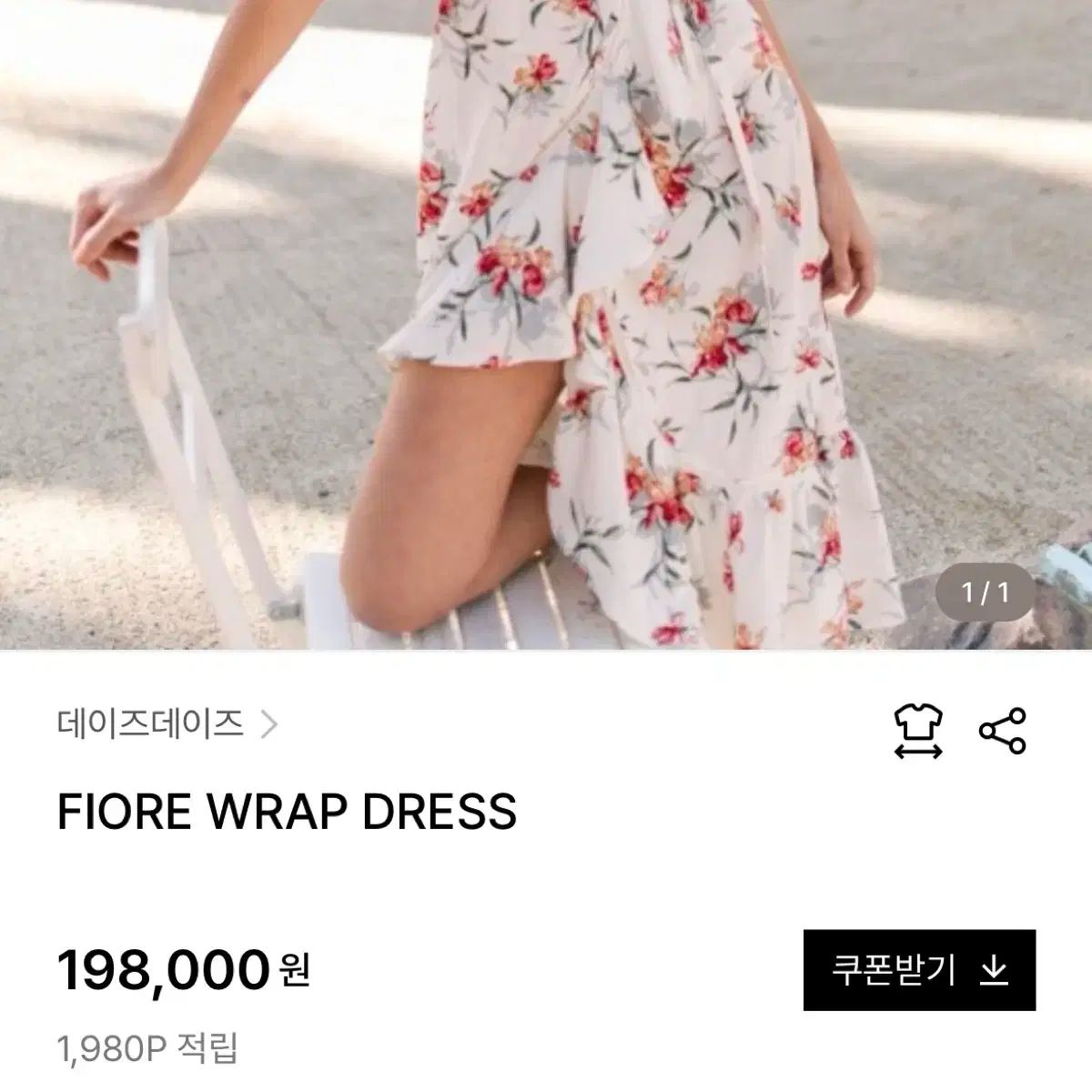Screen dimensions: 1092x1092
Task: Tap the 쿠폰받기 coupon download button
Action: pos(919,970)
